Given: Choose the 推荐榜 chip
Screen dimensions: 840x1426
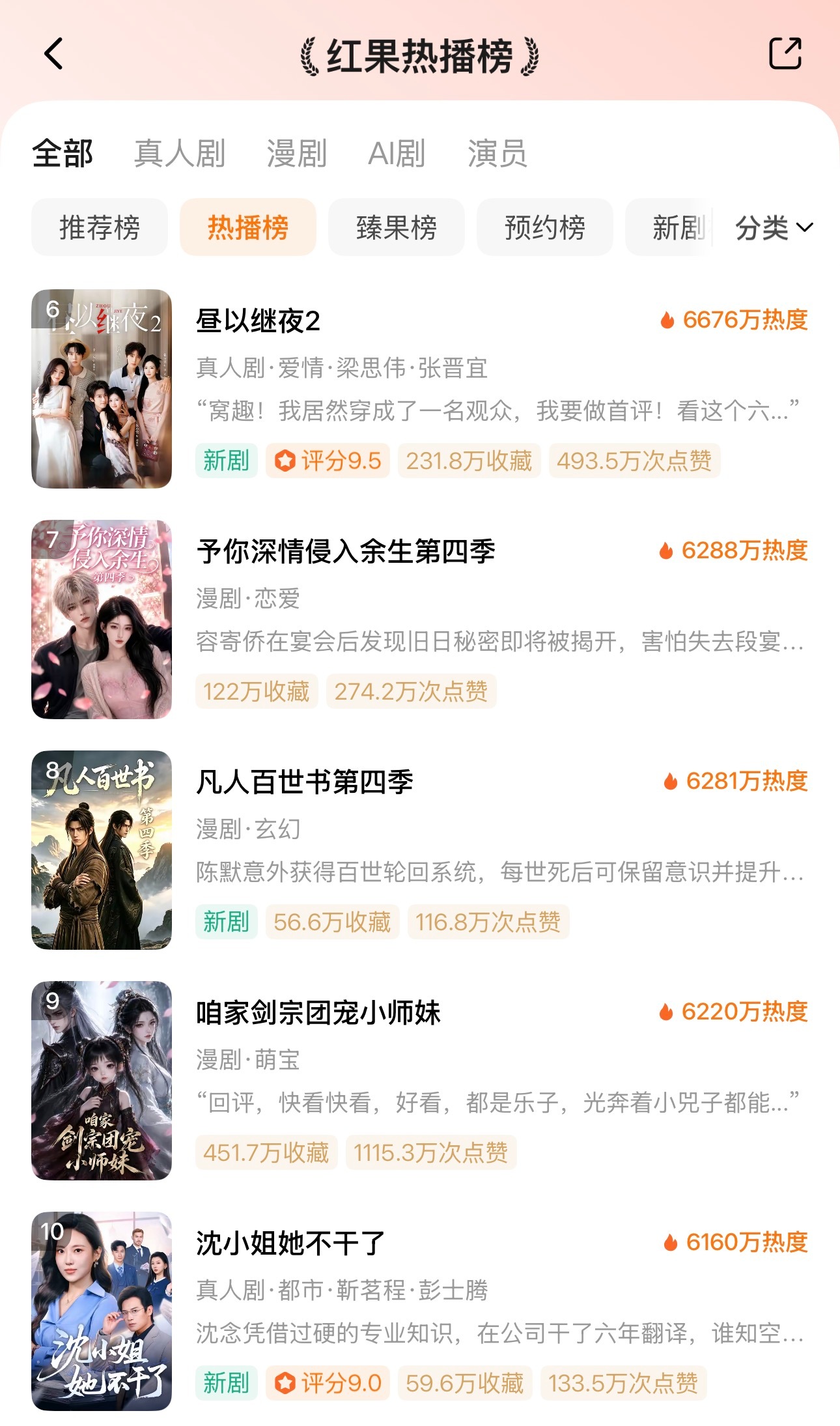Looking at the screenshot, I should pyautogui.click(x=100, y=227).
